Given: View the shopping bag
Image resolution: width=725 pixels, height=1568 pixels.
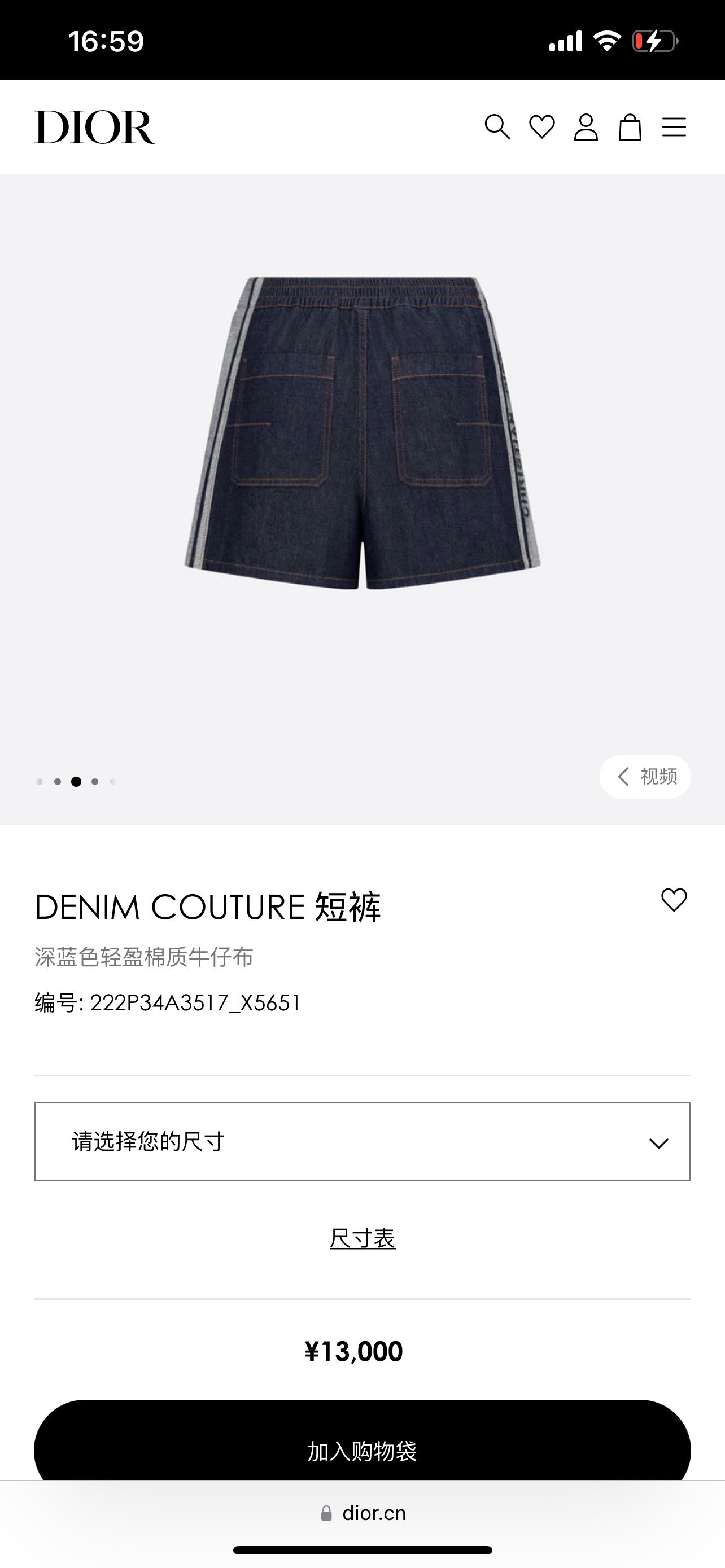Looking at the screenshot, I should 630,127.
